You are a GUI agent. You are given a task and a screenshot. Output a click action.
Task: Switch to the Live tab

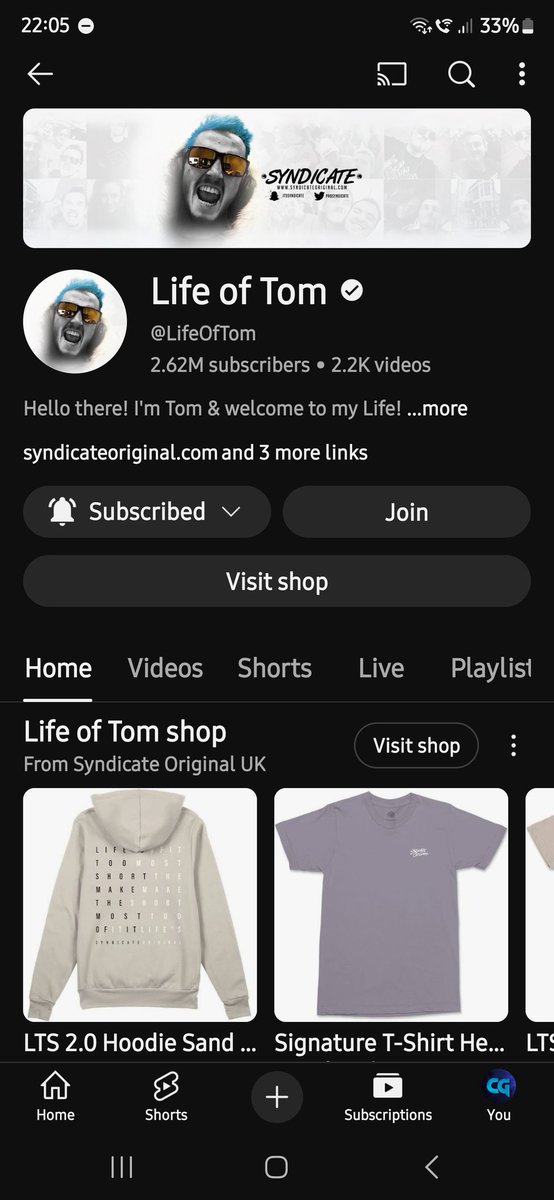[381, 668]
